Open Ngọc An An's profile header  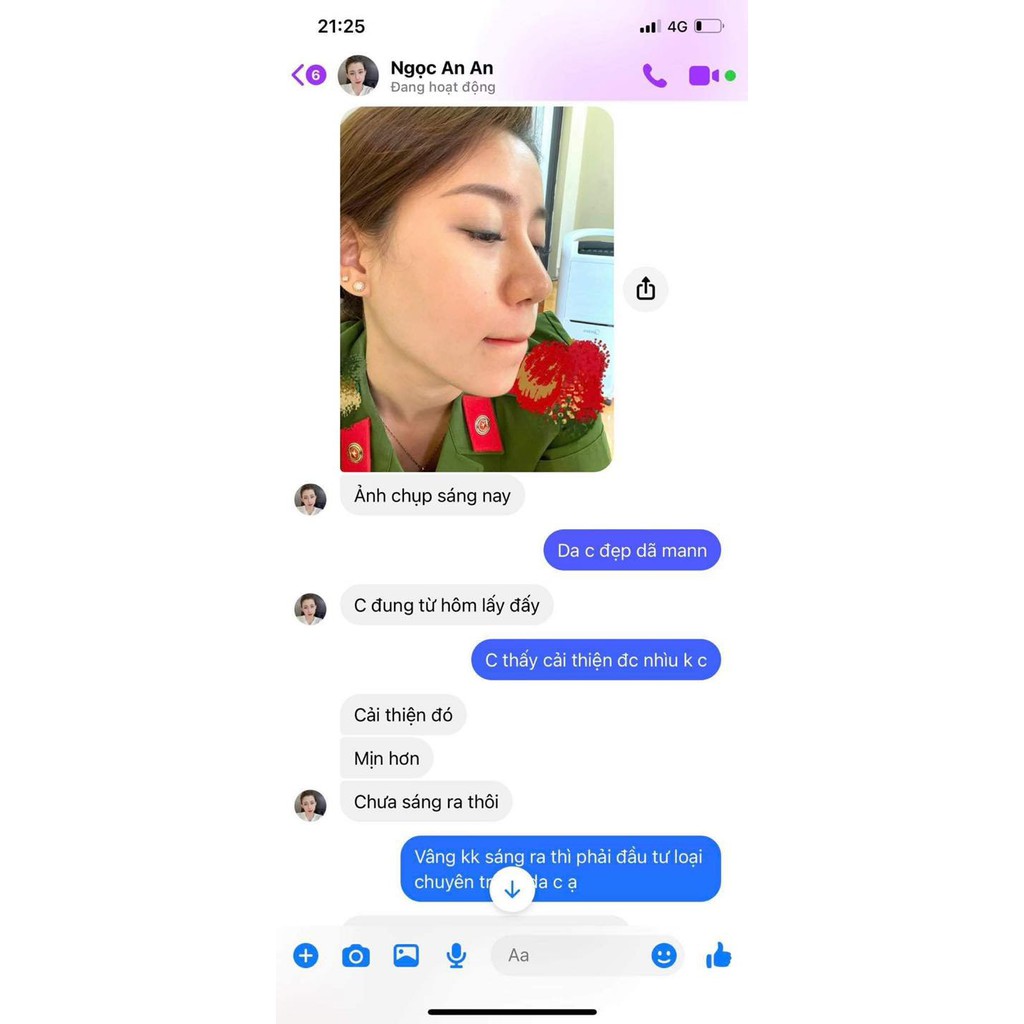point(440,76)
